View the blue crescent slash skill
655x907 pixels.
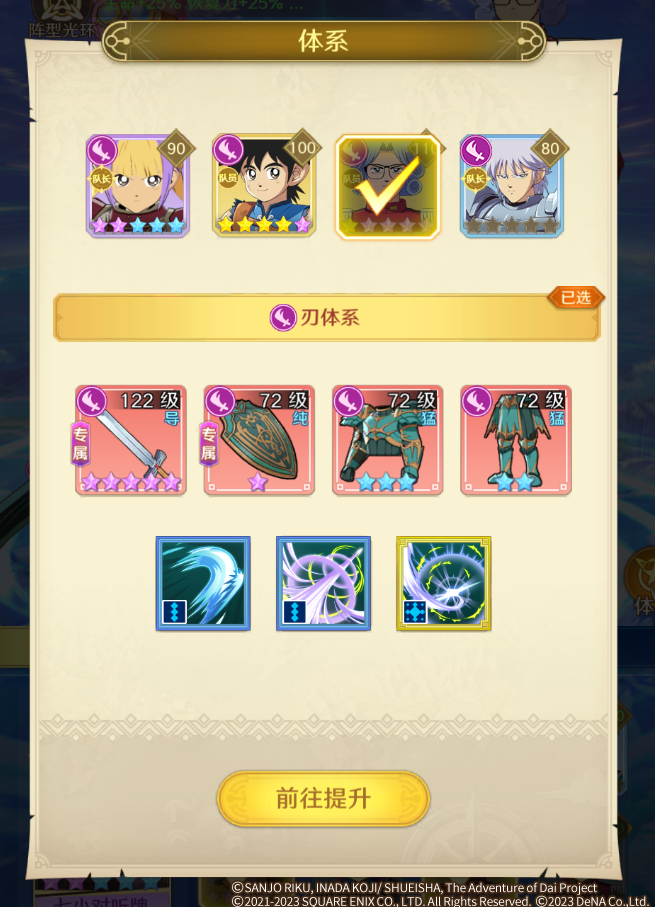(x=203, y=583)
